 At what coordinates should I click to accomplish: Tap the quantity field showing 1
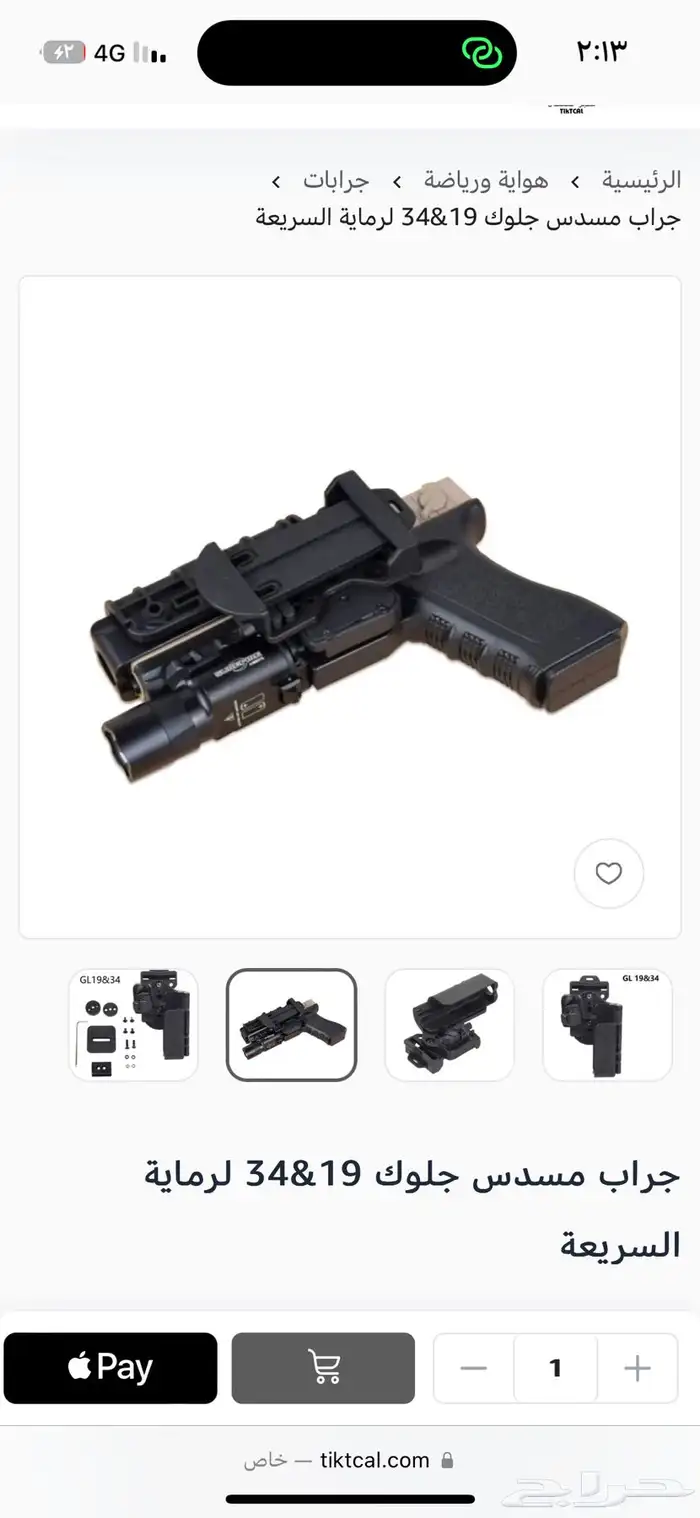(x=555, y=1368)
